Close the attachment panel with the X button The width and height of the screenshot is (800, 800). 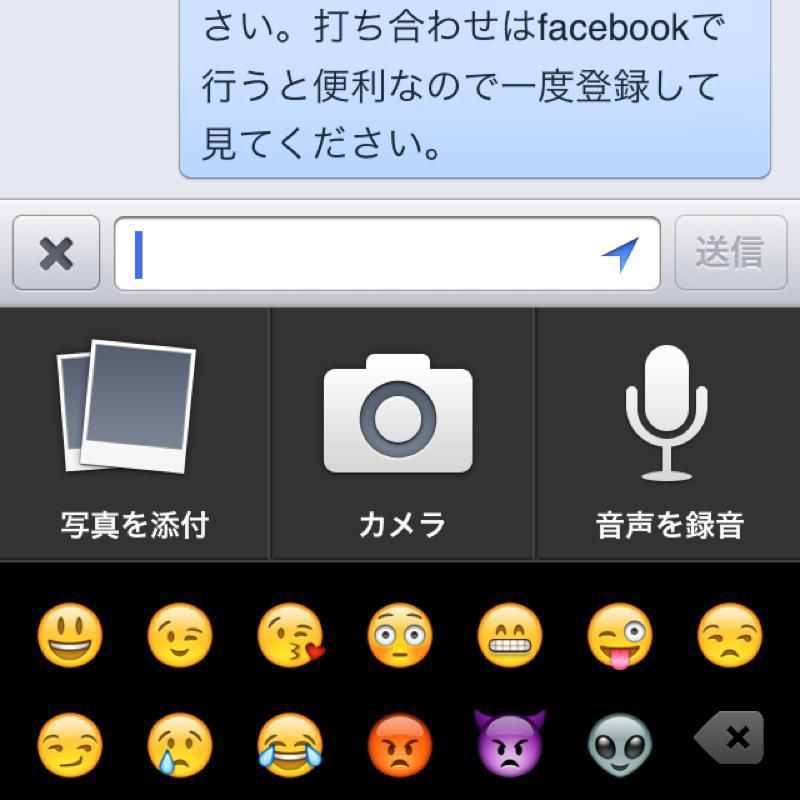coord(56,253)
